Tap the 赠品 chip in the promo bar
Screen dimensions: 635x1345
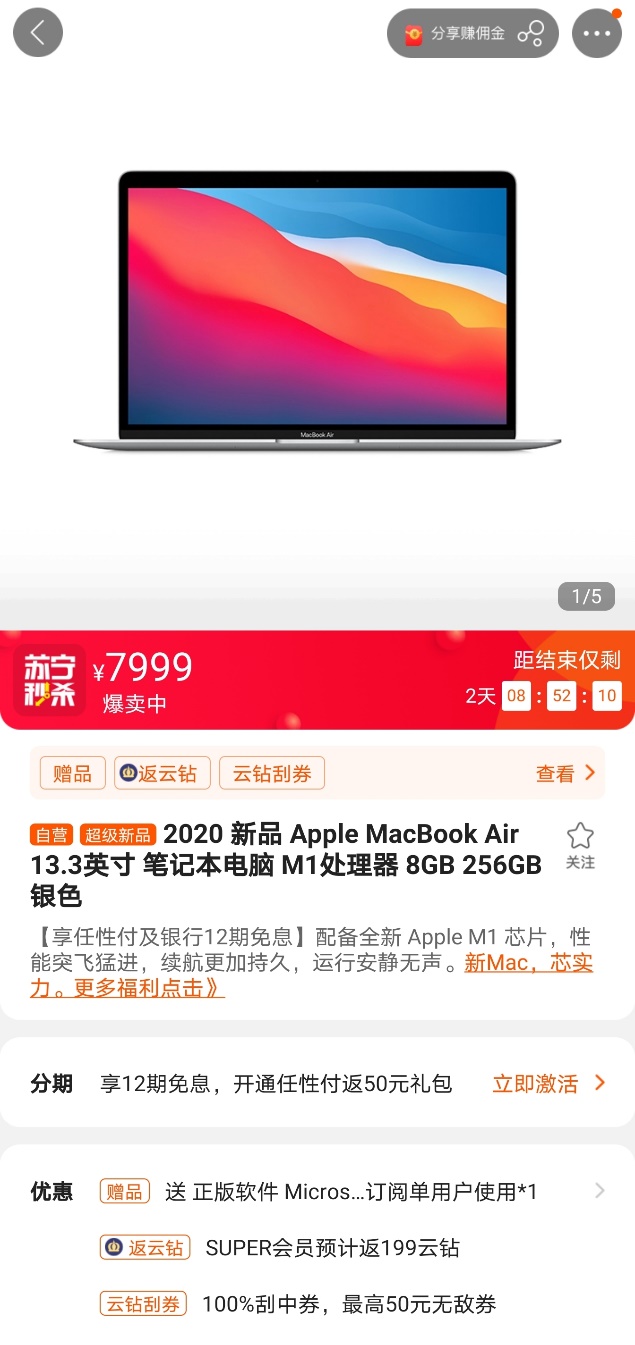pos(72,773)
